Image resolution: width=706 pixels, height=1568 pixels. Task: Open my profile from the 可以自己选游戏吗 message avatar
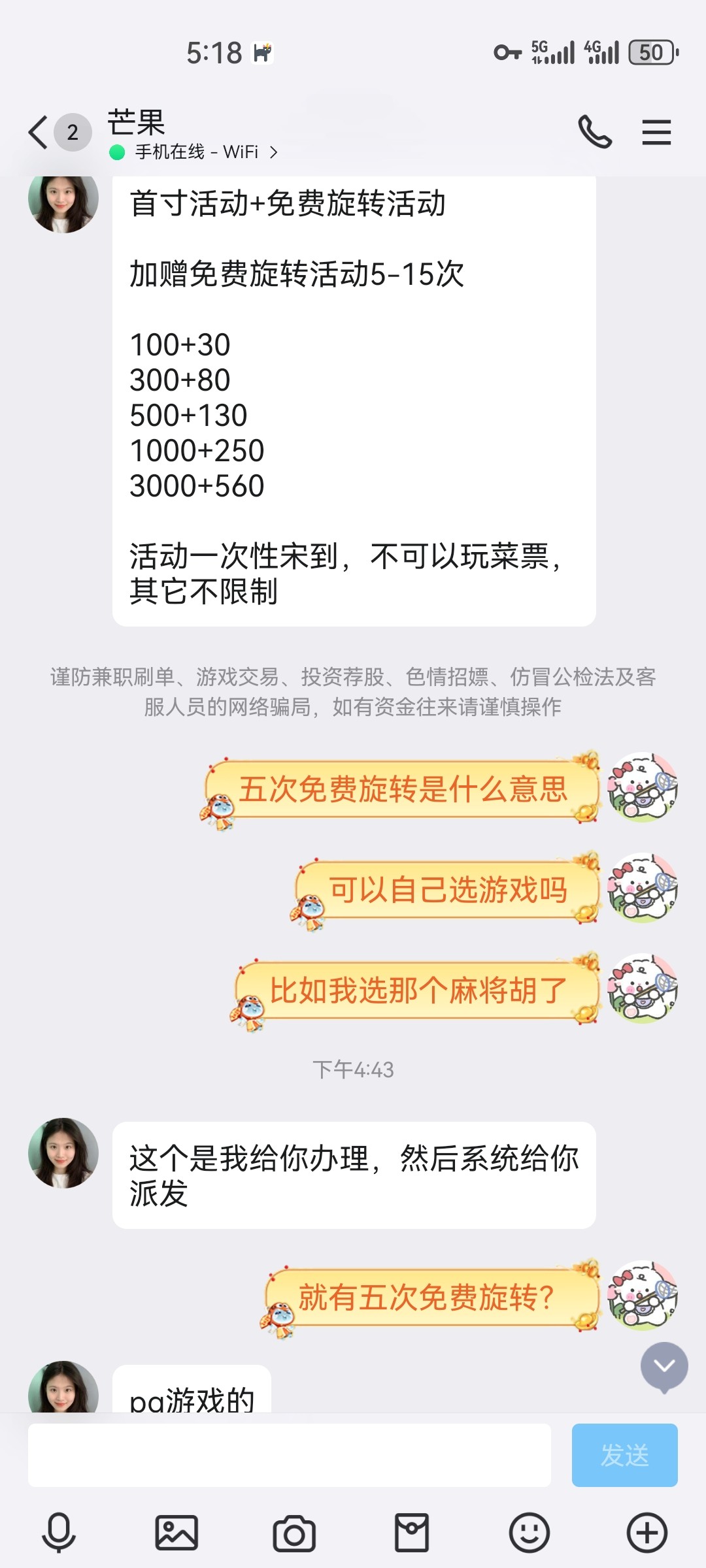(x=643, y=888)
